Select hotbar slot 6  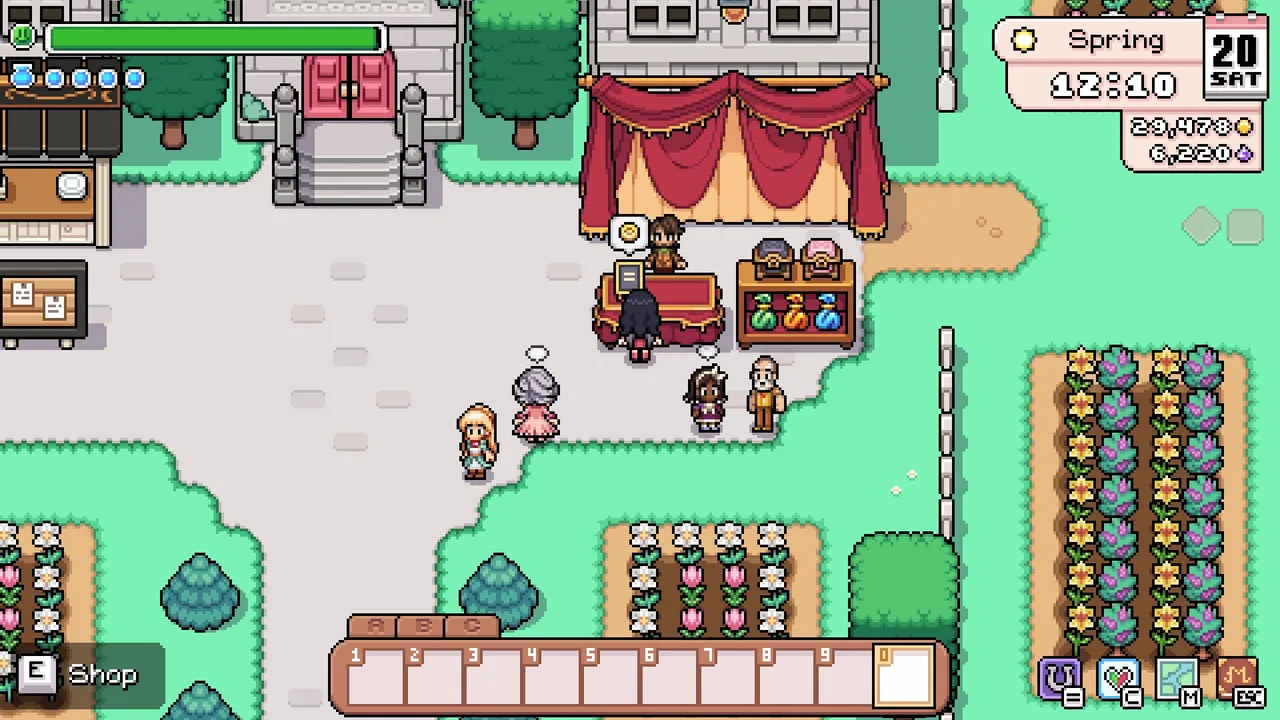pyautogui.click(x=669, y=677)
